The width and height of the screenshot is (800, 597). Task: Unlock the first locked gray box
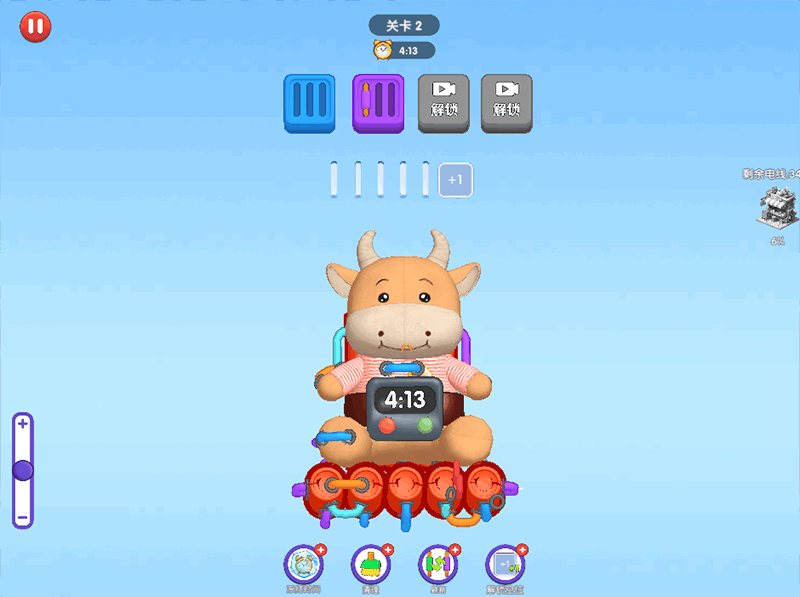(443, 102)
